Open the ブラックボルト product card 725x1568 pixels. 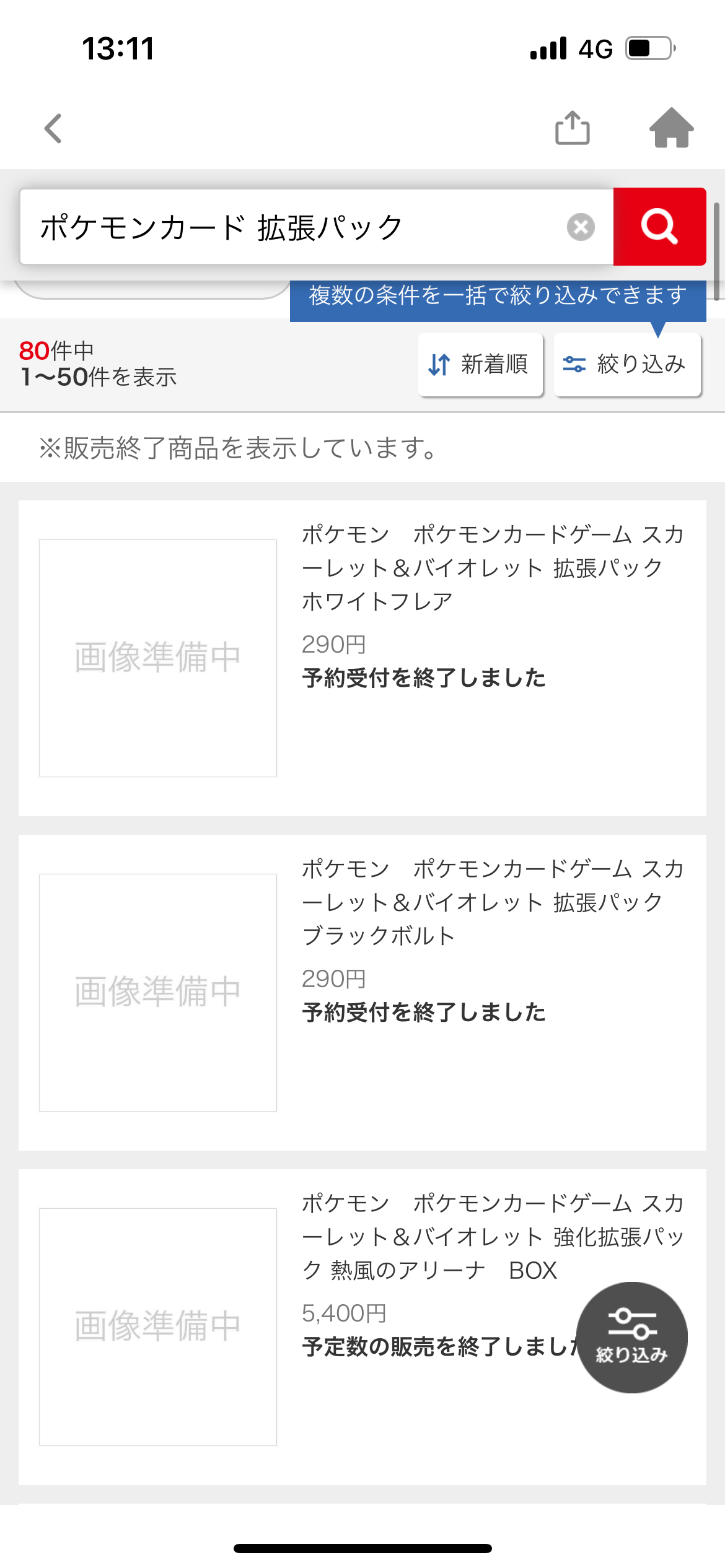[x=362, y=993]
